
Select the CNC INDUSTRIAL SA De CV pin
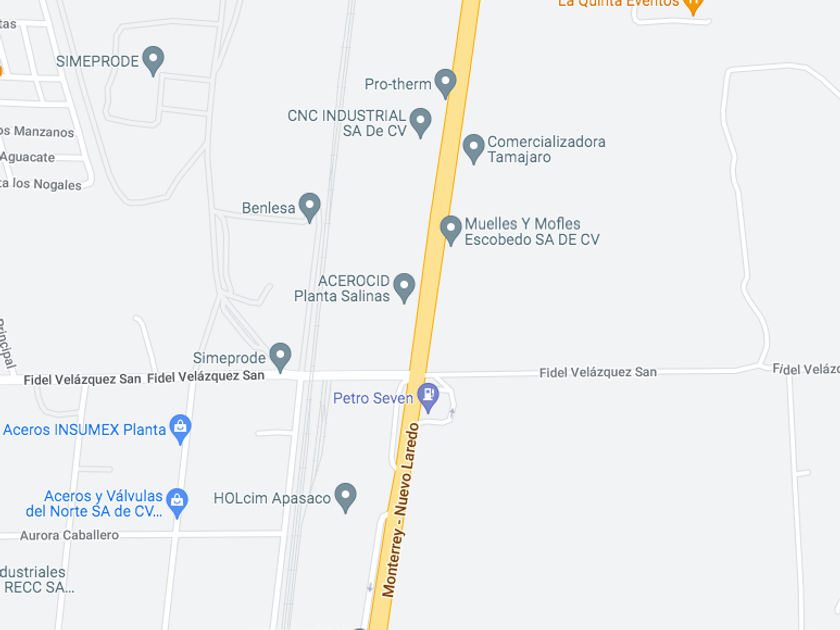coord(421,122)
